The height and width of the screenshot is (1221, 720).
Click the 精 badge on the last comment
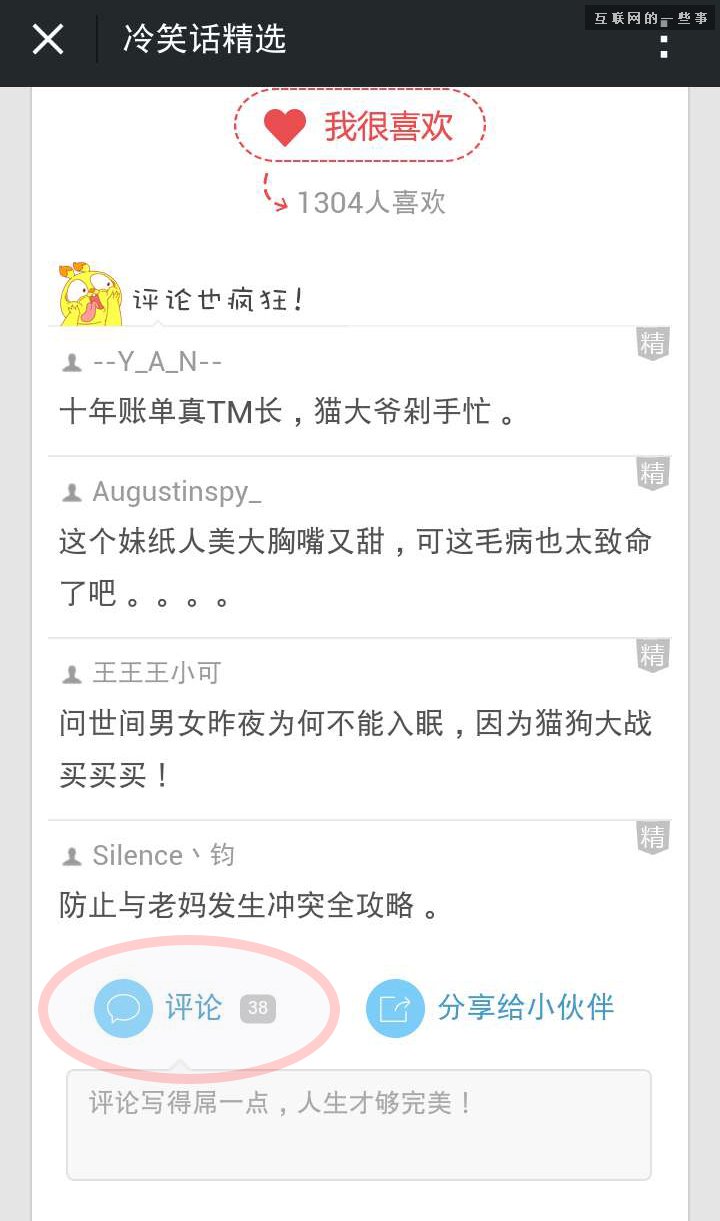tap(652, 837)
